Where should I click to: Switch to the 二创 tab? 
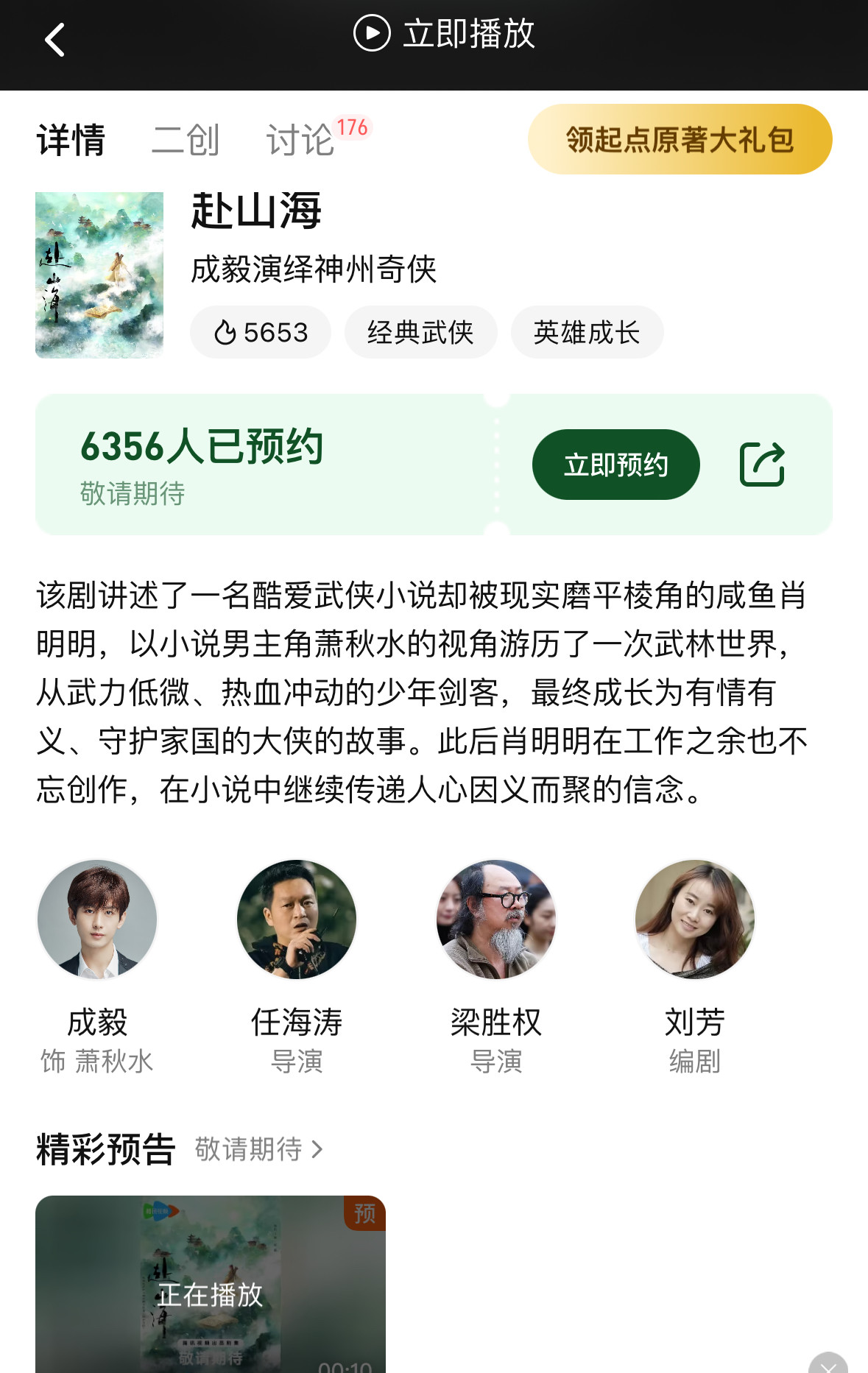[186, 140]
